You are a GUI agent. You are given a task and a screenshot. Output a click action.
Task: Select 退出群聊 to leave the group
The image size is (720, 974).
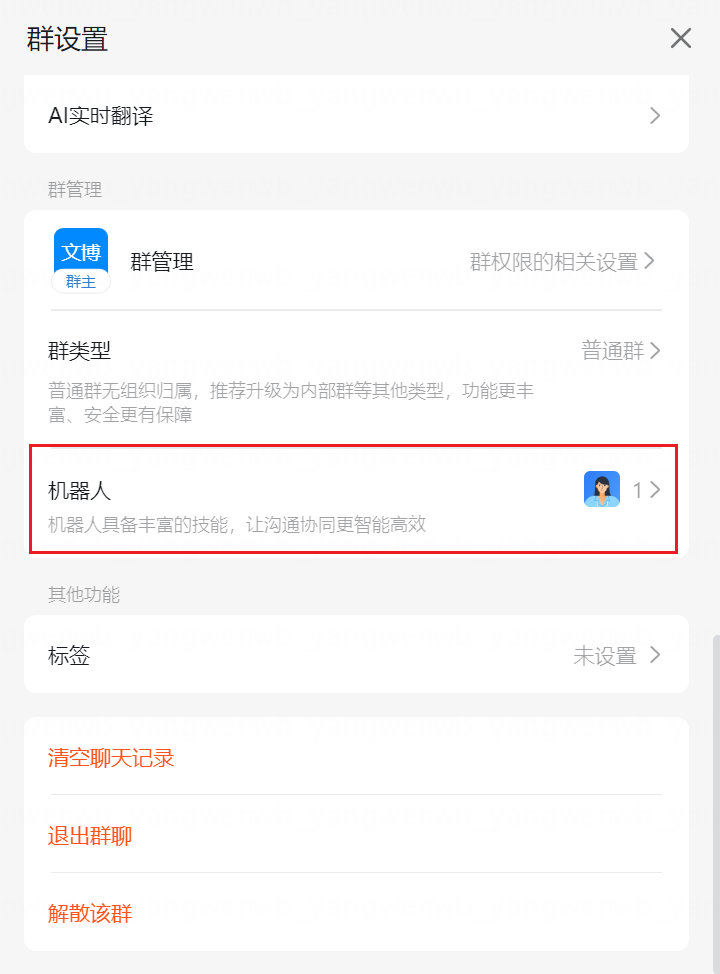point(90,836)
